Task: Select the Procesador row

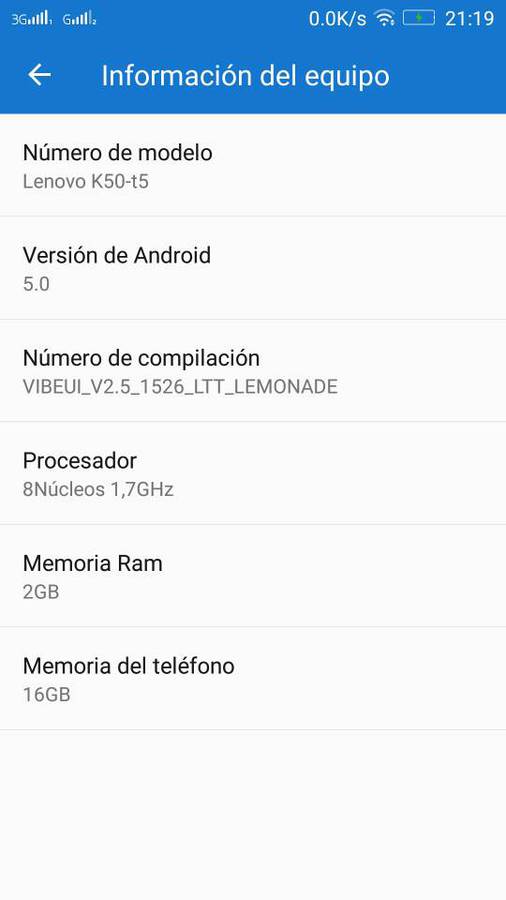Action: pos(253,473)
